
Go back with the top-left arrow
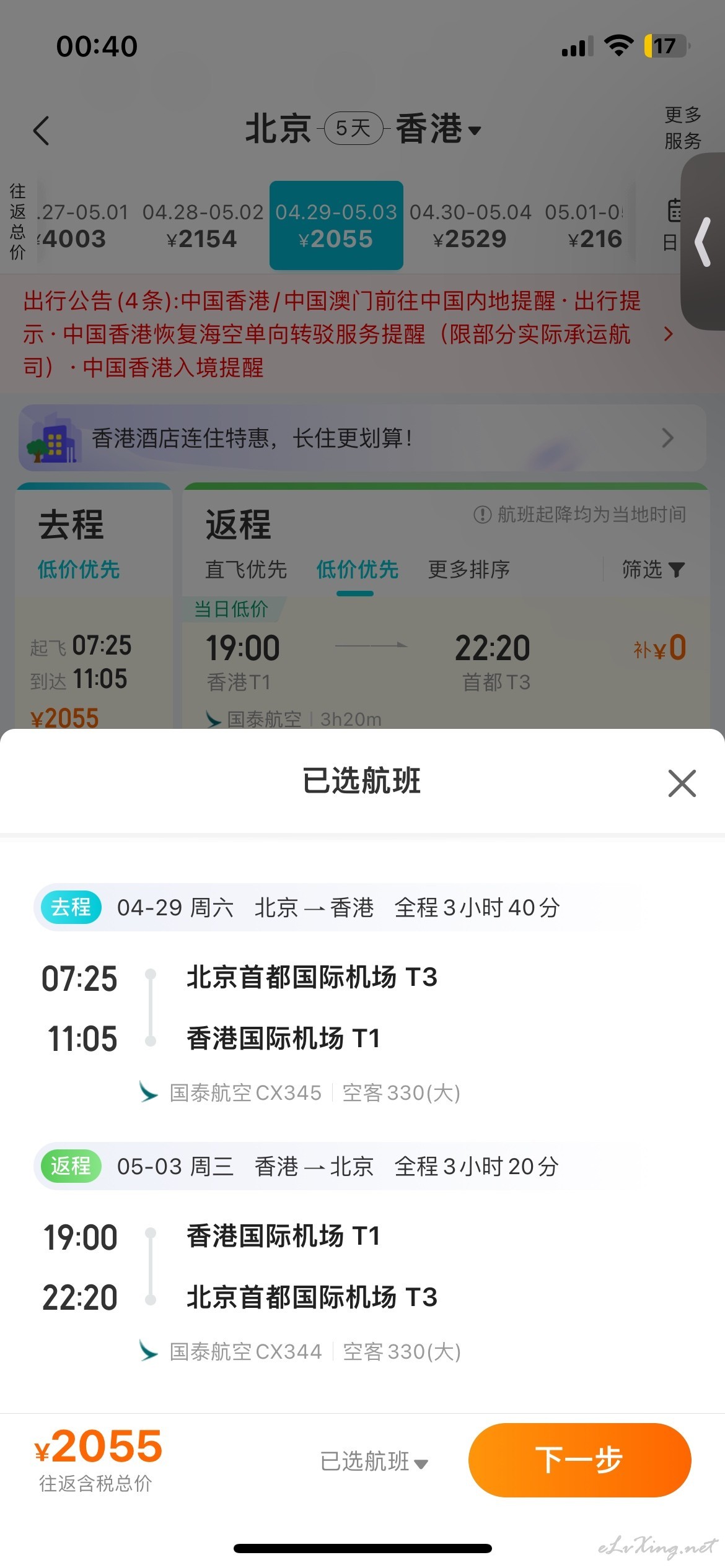41,131
